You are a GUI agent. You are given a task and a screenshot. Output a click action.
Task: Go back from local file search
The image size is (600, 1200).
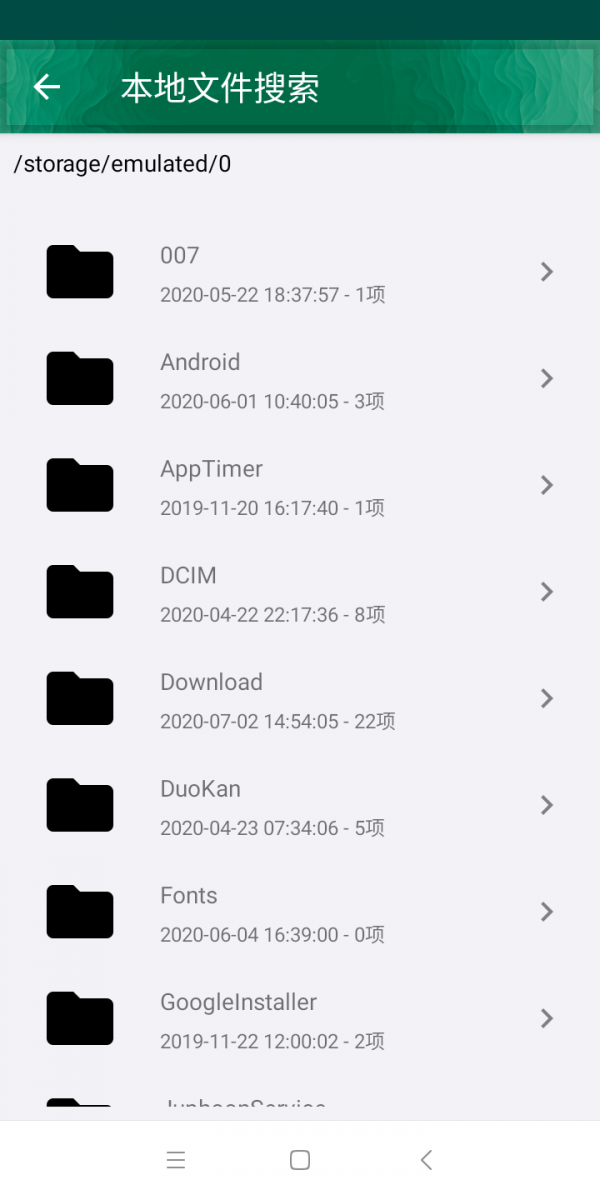coord(47,88)
